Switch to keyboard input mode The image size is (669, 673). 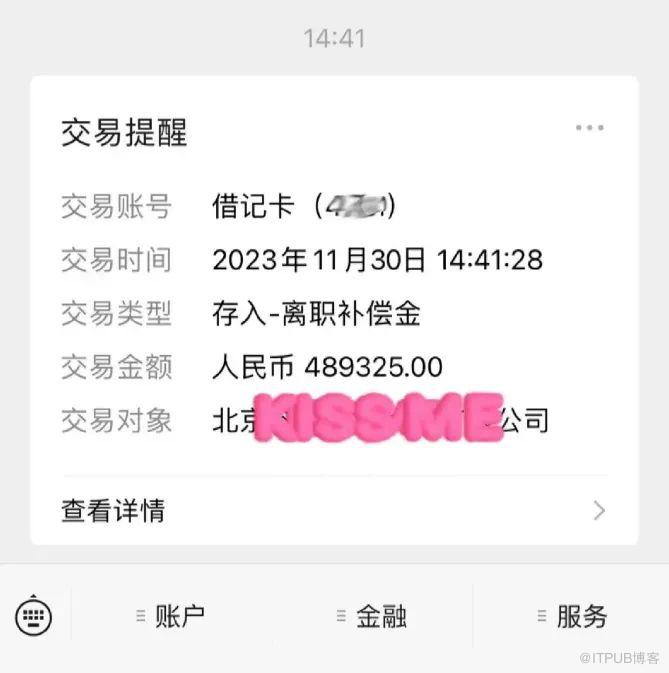[x=35, y=616]
